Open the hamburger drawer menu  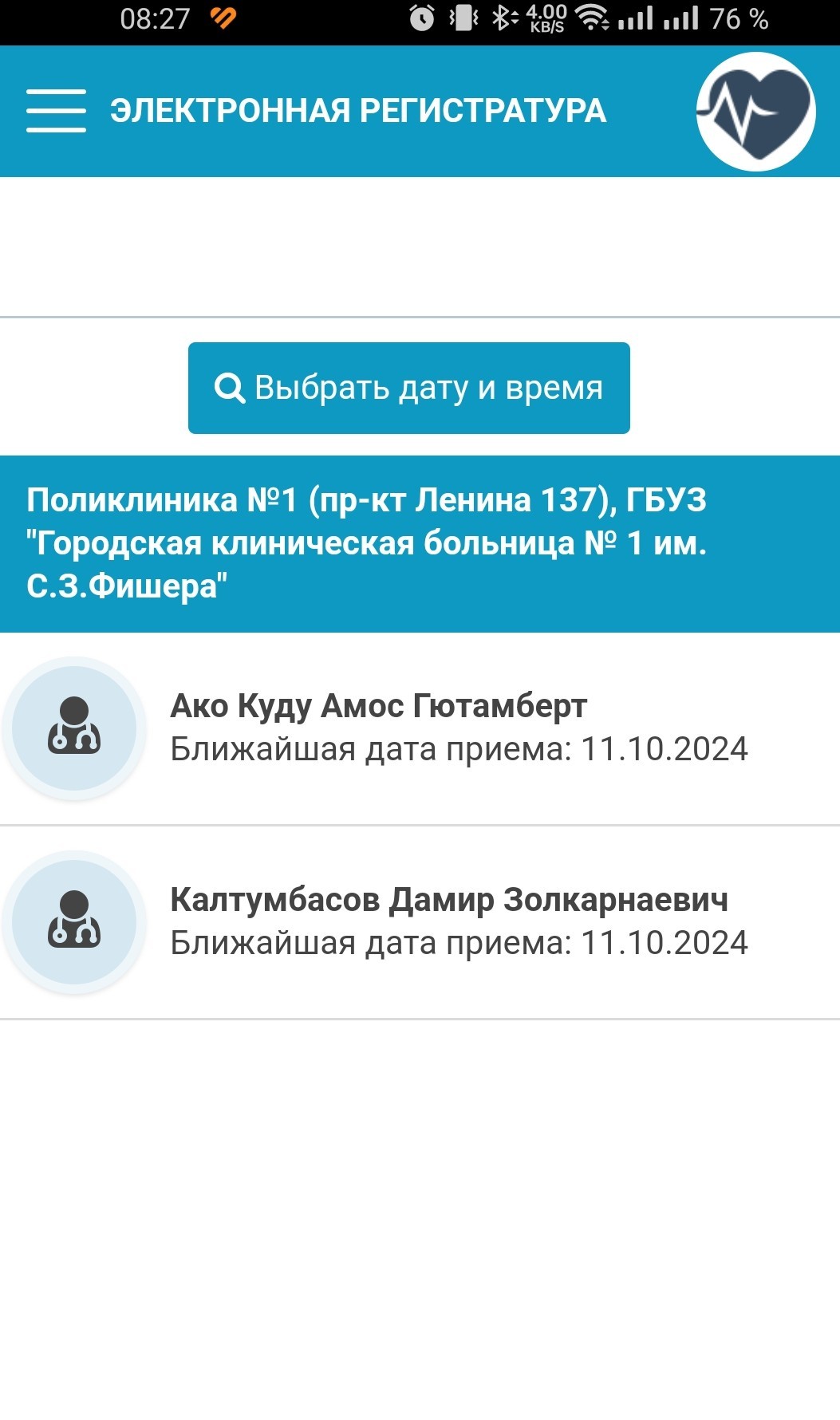[56, 111]
